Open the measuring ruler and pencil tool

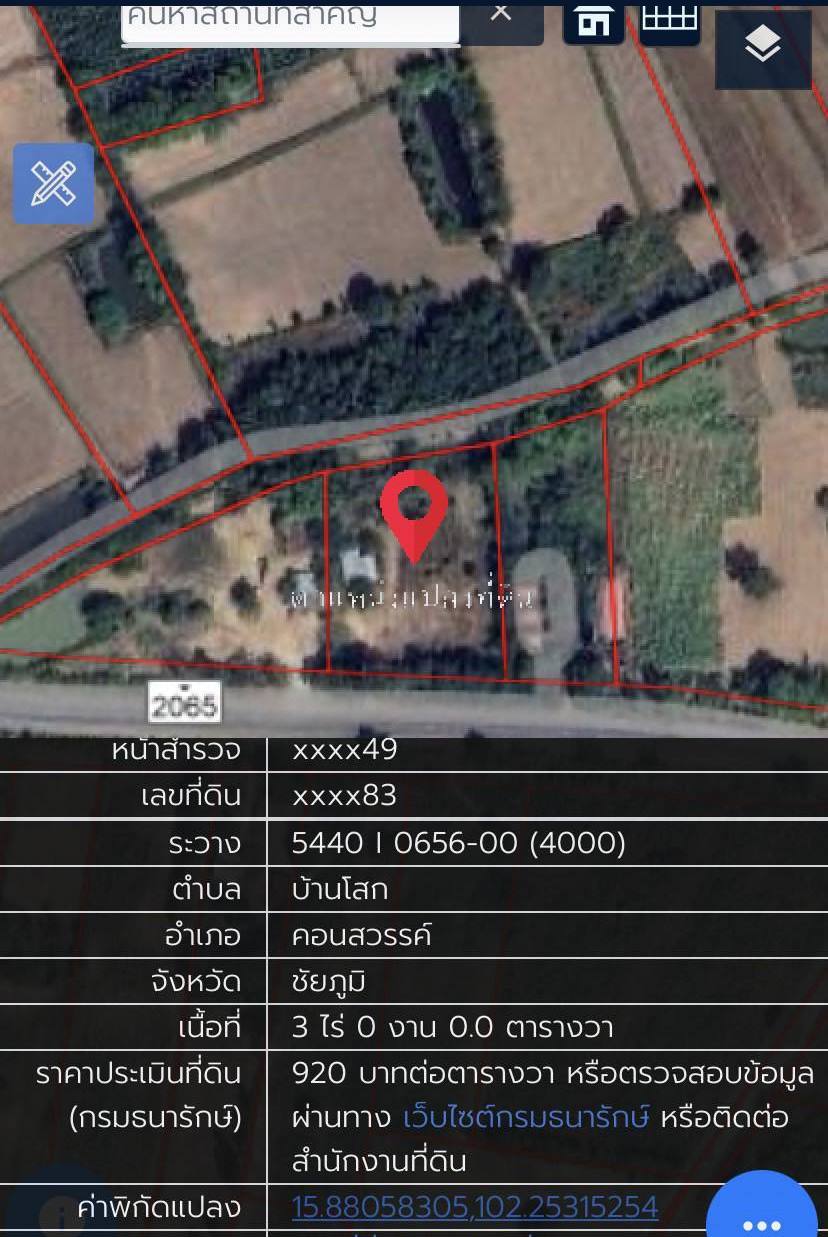(x=53, y=183)
